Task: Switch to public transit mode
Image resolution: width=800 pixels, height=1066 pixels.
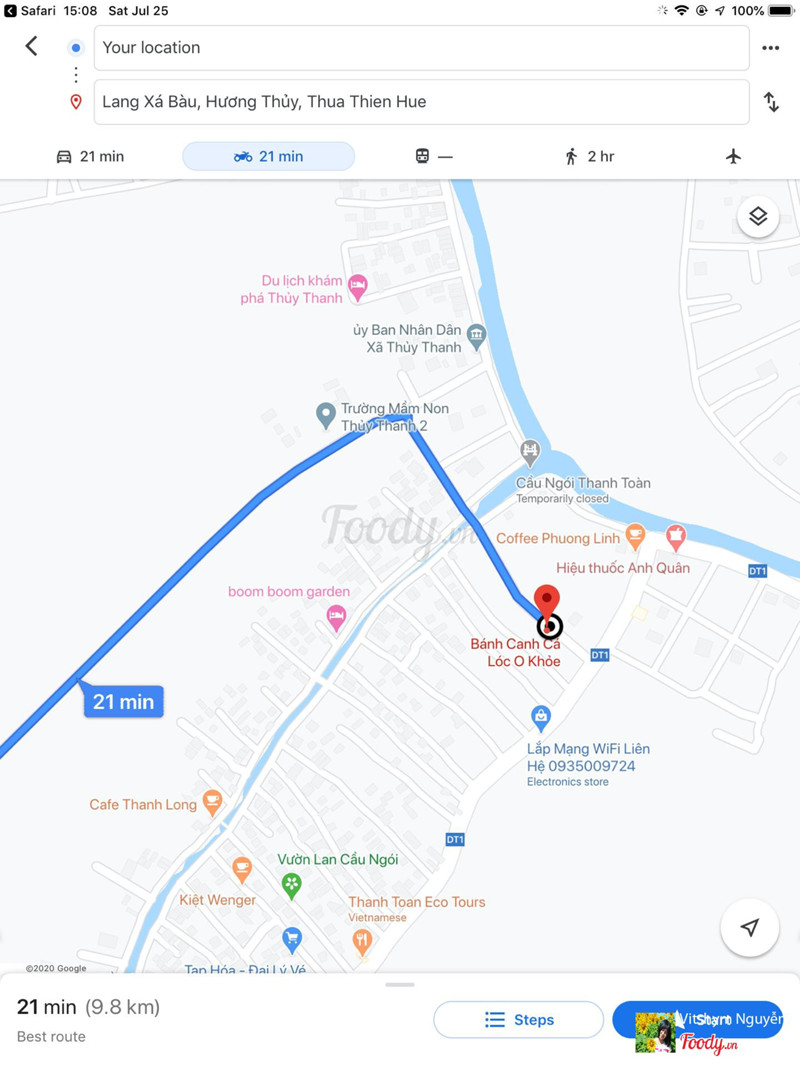Action: coord(433,156)
